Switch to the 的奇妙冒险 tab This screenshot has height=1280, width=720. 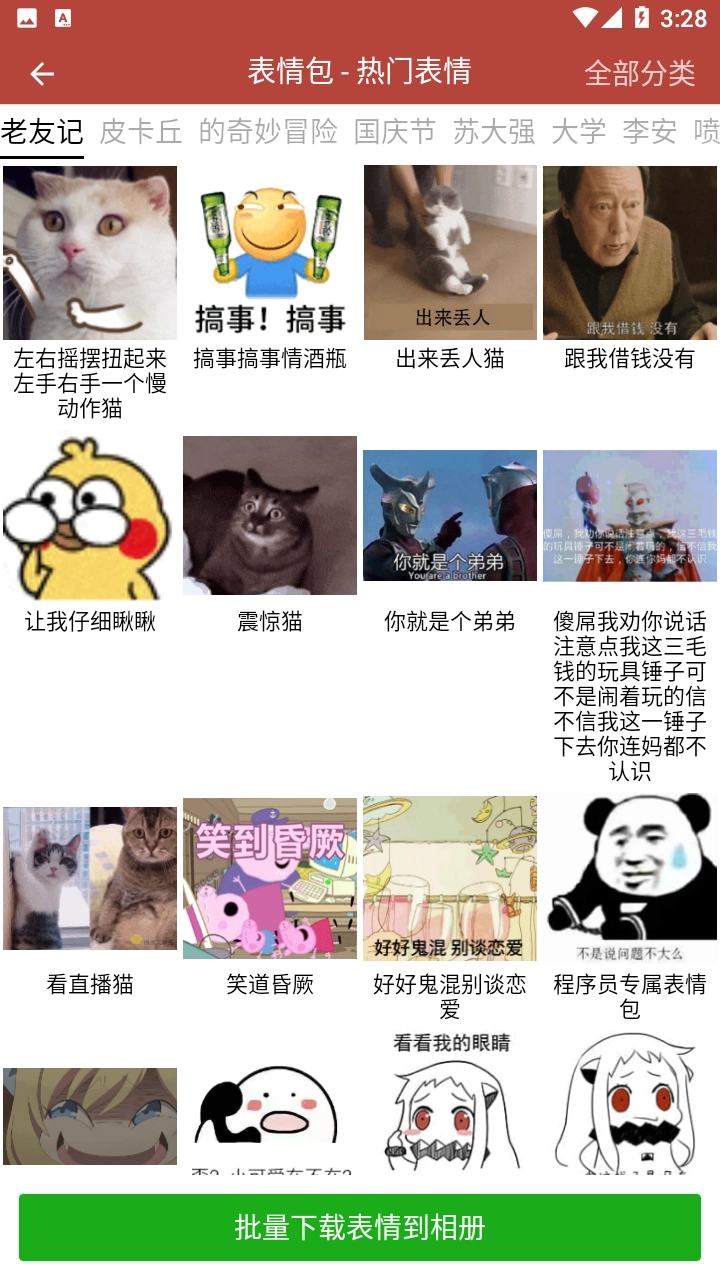click(x=268, y=132)
